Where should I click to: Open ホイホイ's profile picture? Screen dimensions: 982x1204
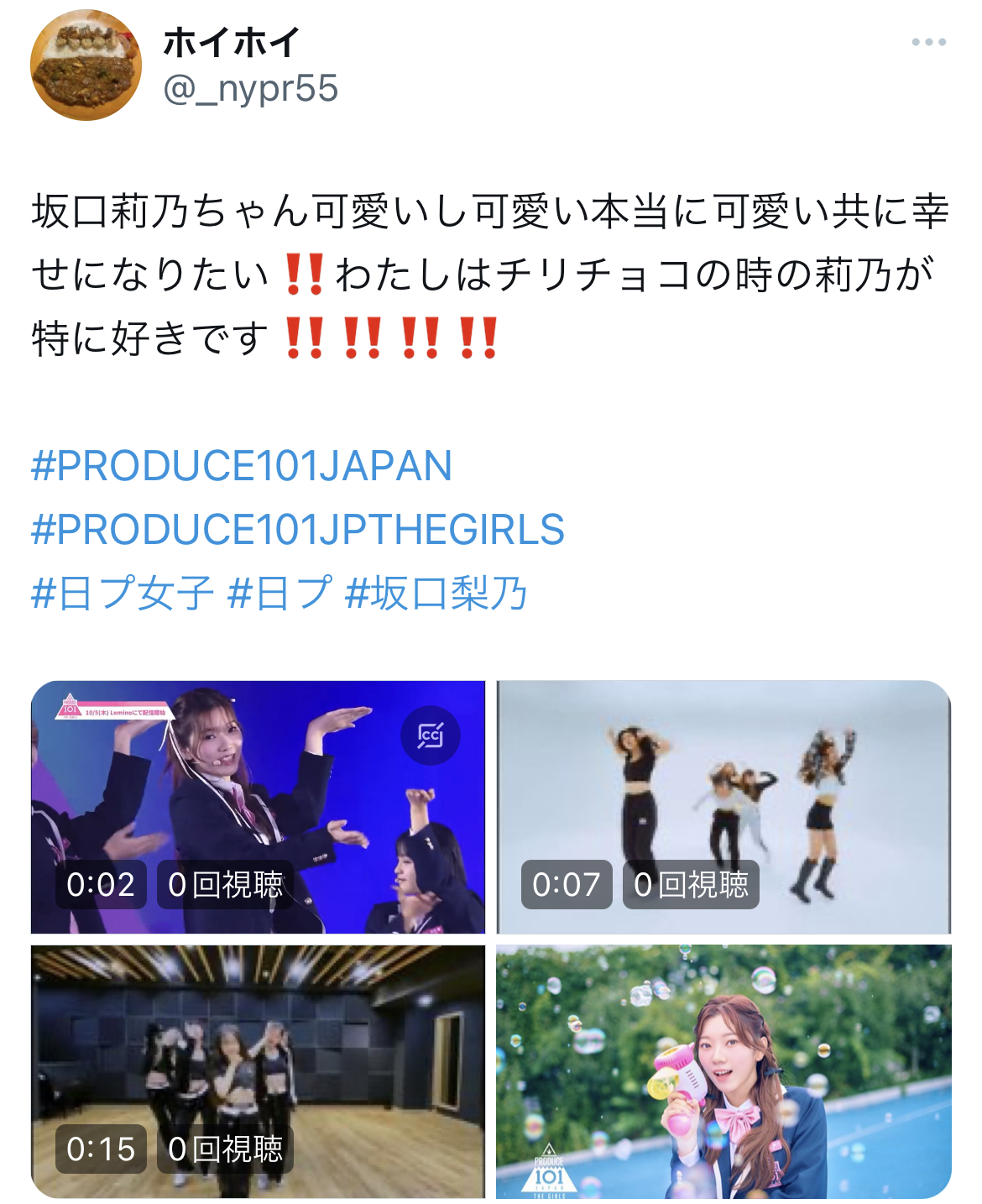pyautogui.click(x=86, y=65)
